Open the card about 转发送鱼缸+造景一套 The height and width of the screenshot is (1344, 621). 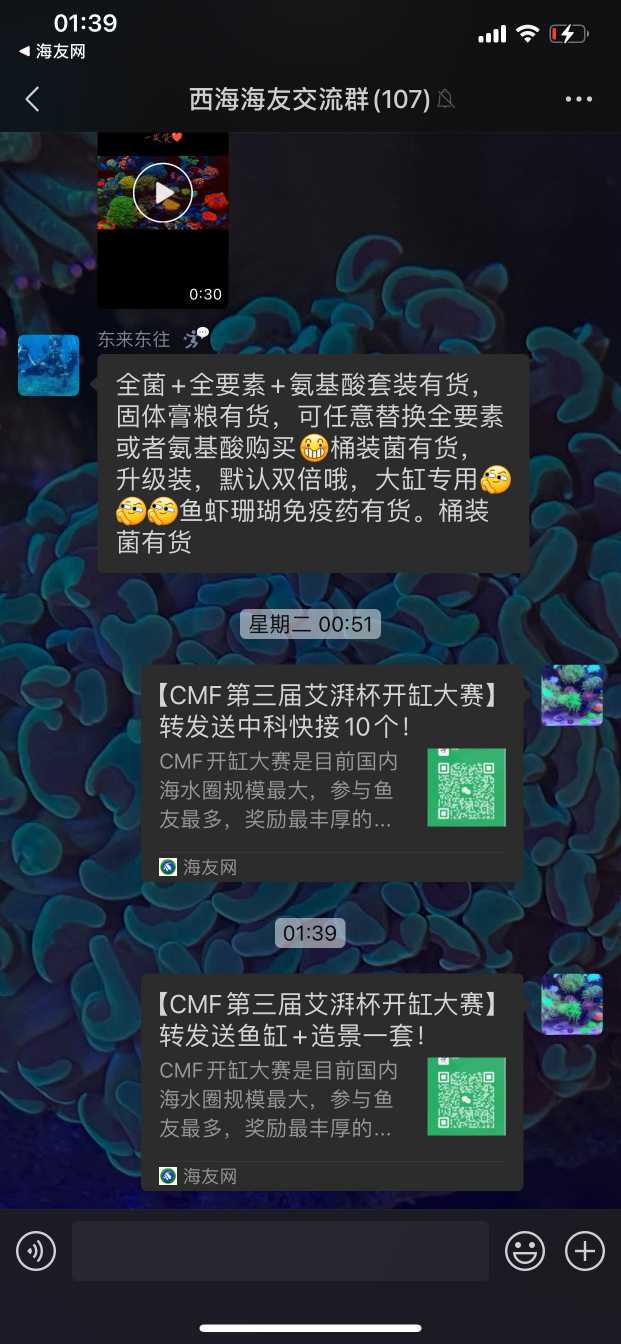[331, 1081]
